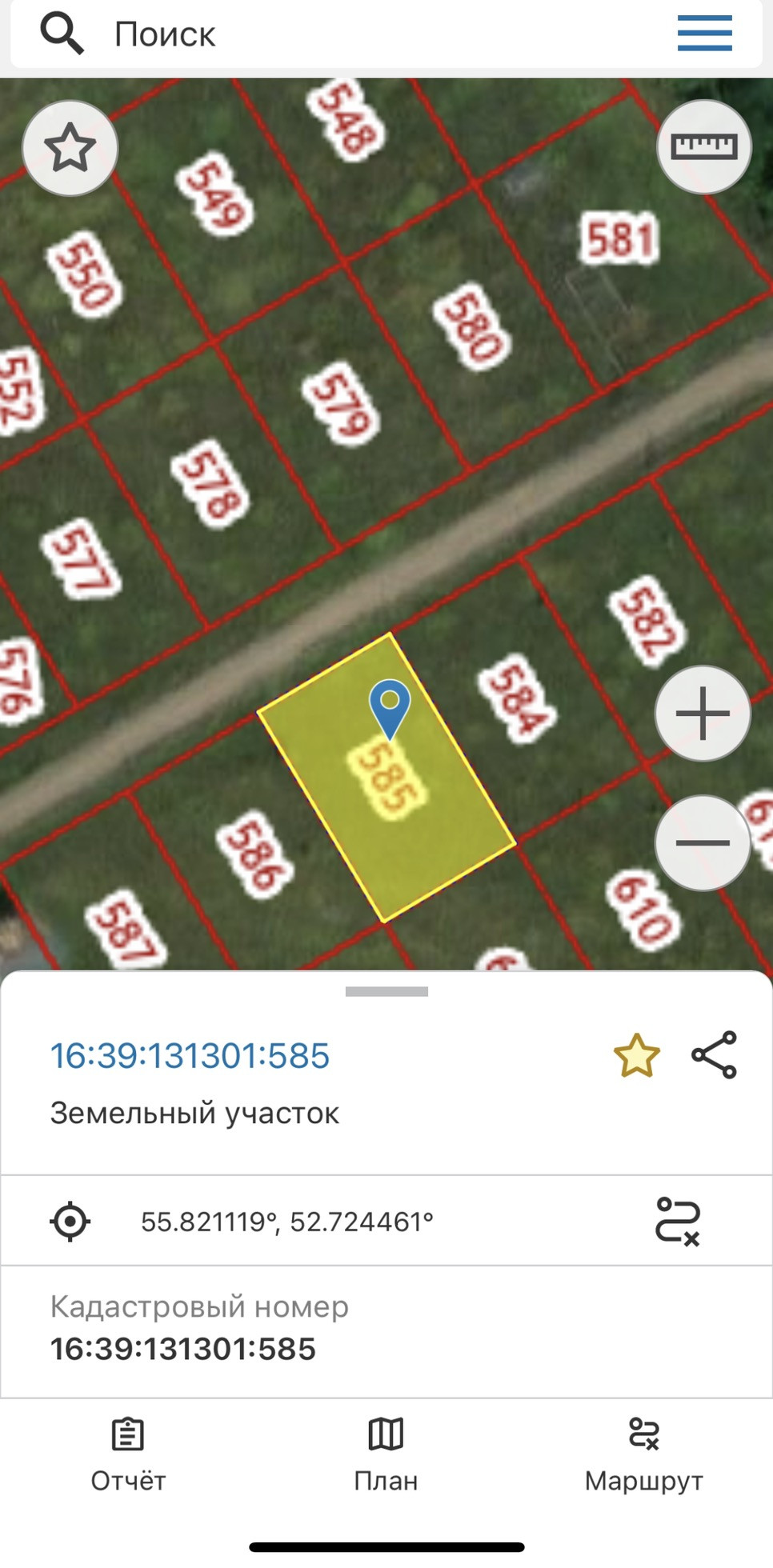Image resolution: width=773 pixels, height=1568 pixels.
Task: Share this land parcel
Action: (714, 1055)
